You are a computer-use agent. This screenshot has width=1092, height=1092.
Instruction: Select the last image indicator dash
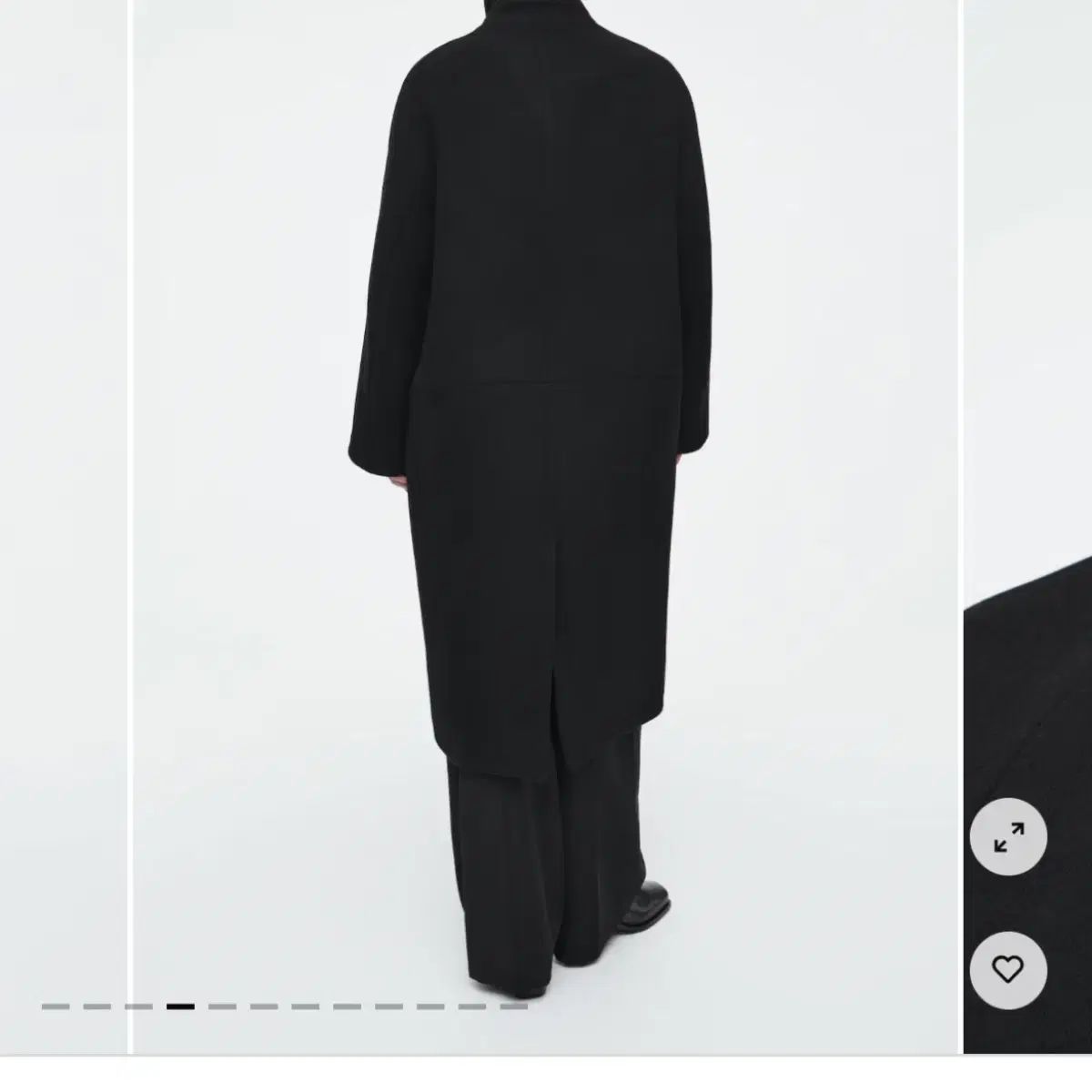coord(513,1006)
